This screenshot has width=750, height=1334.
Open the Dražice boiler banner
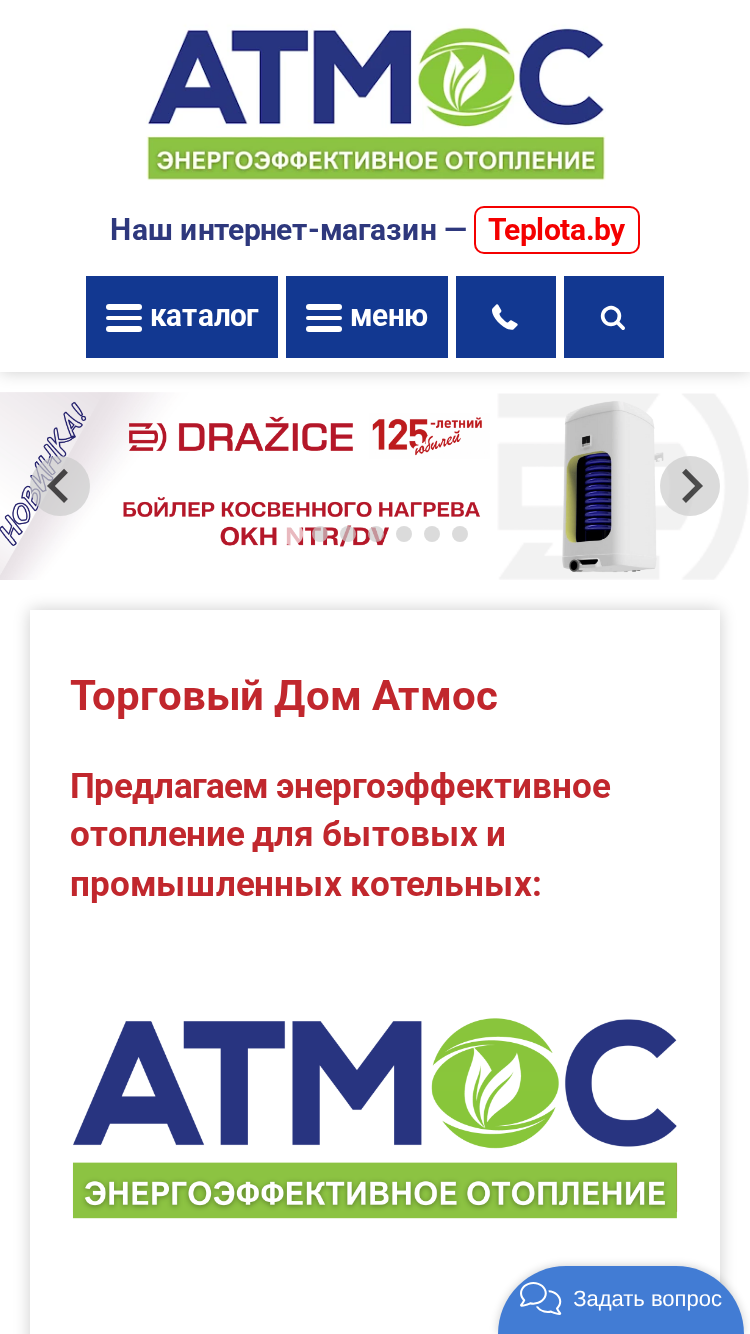coord(375,486)
